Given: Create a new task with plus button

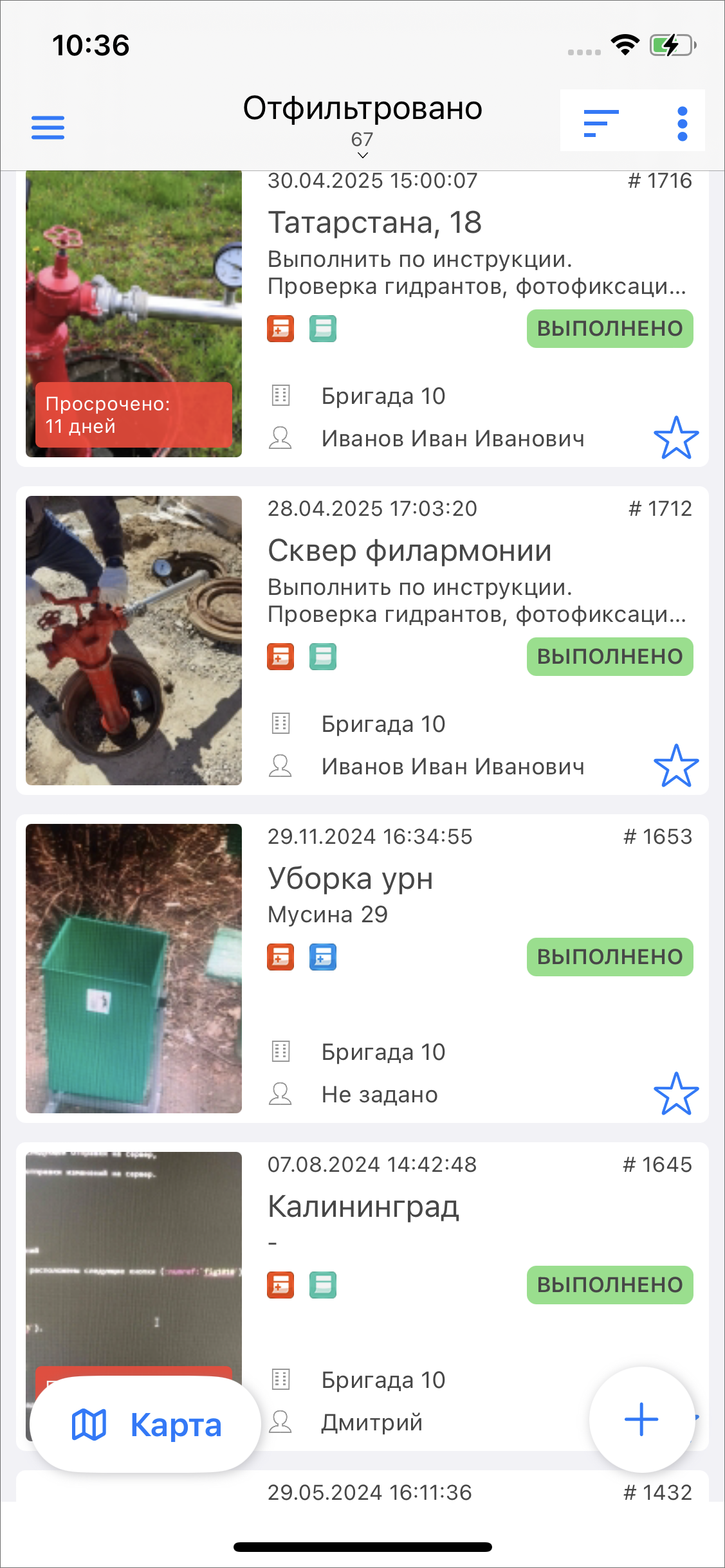Looking at the screenshot, I should tap(641, 1419).
